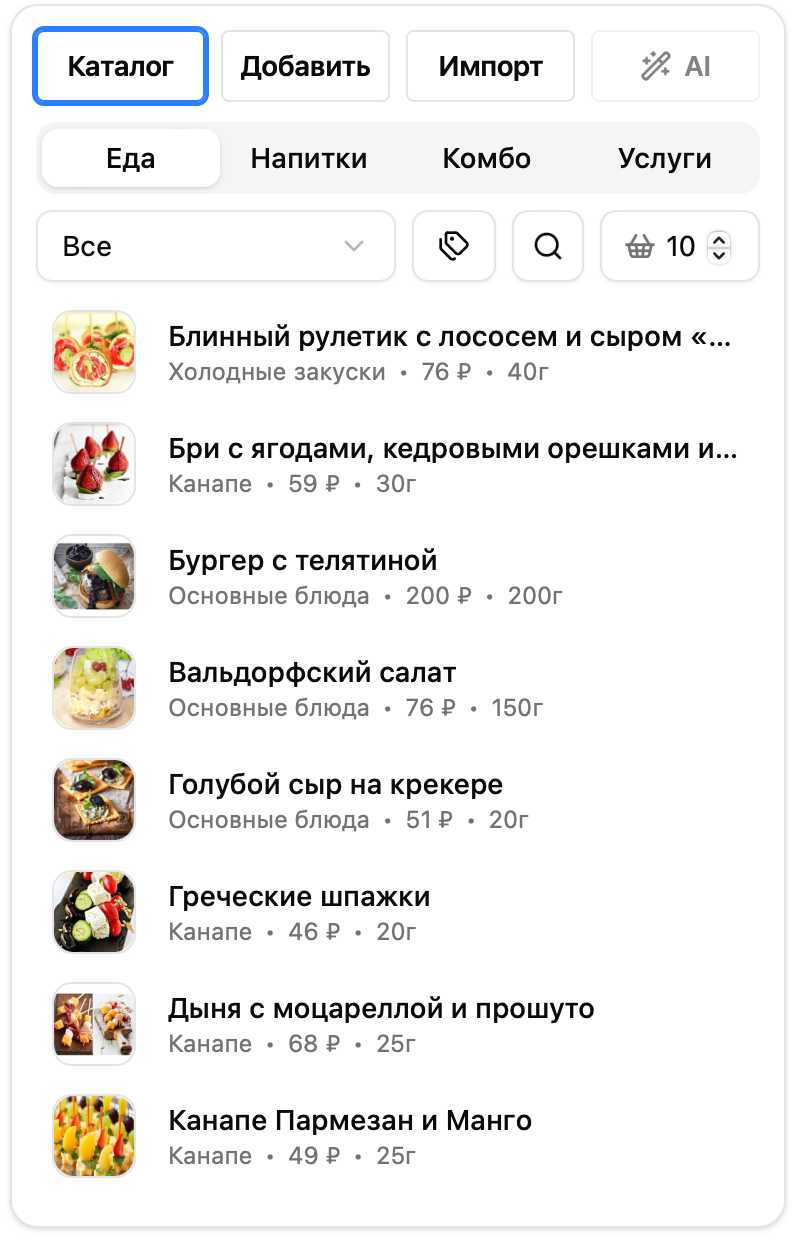Image resolution: width=798 pixels, height=1240 pixels.
Task: Select Бри с ягодами, кедровыми орешками
Action: [450, 464]
